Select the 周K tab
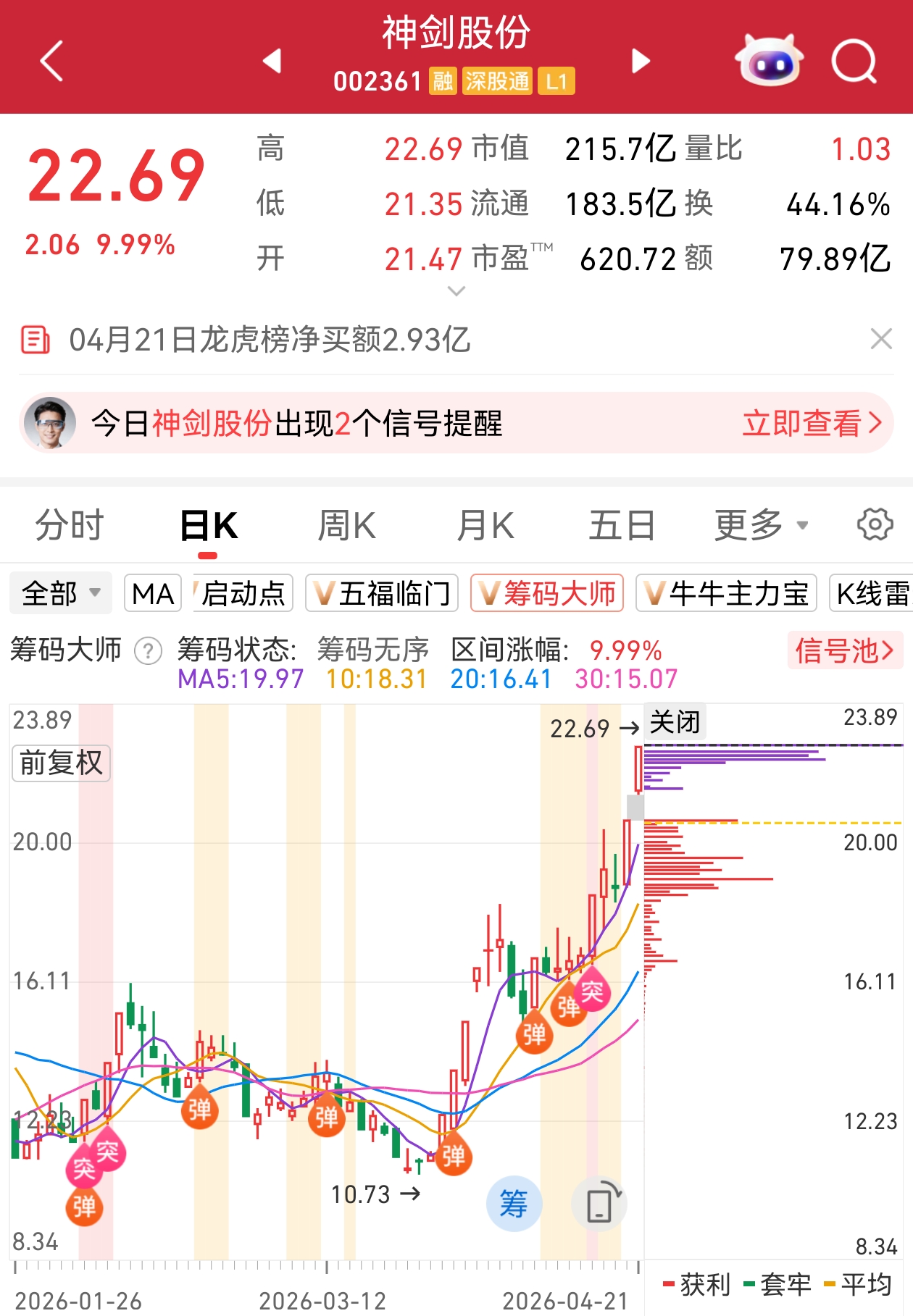Image resolution: width=913 pixels, height=1316 pixels. coord(347,525)
